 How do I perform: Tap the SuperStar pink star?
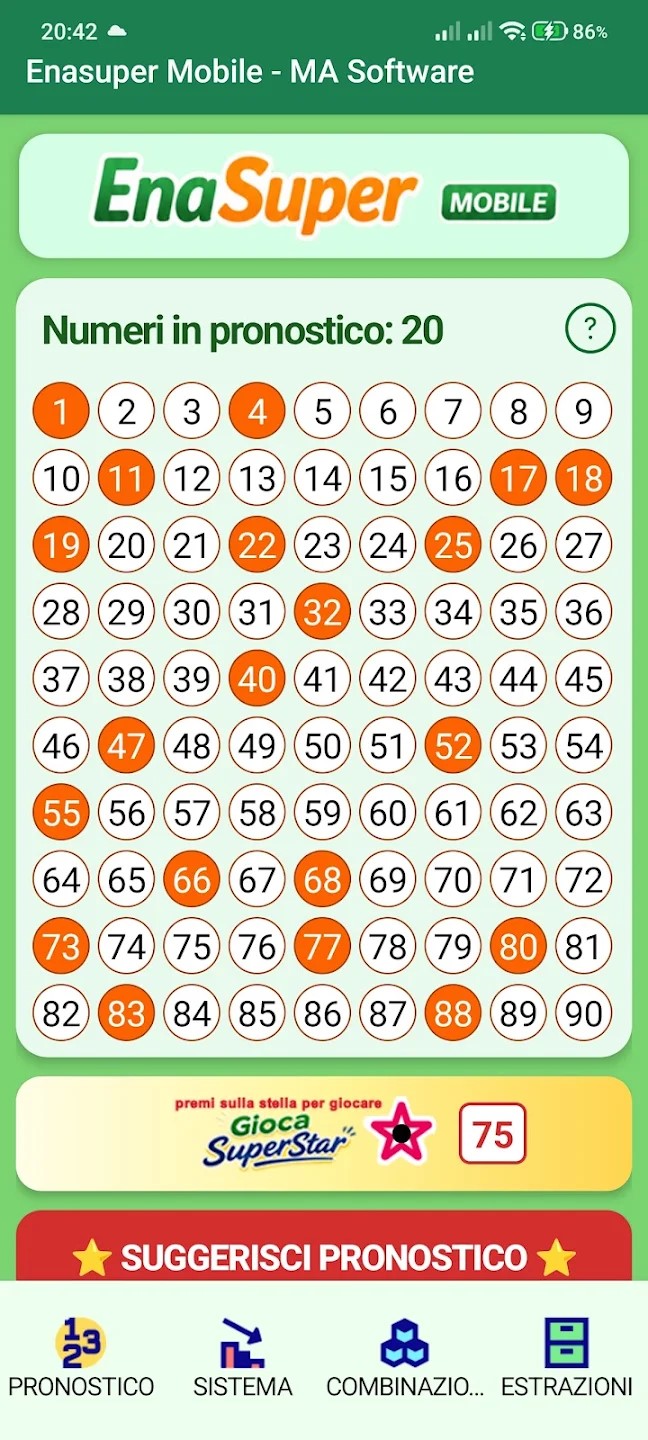click(401, 1134)
